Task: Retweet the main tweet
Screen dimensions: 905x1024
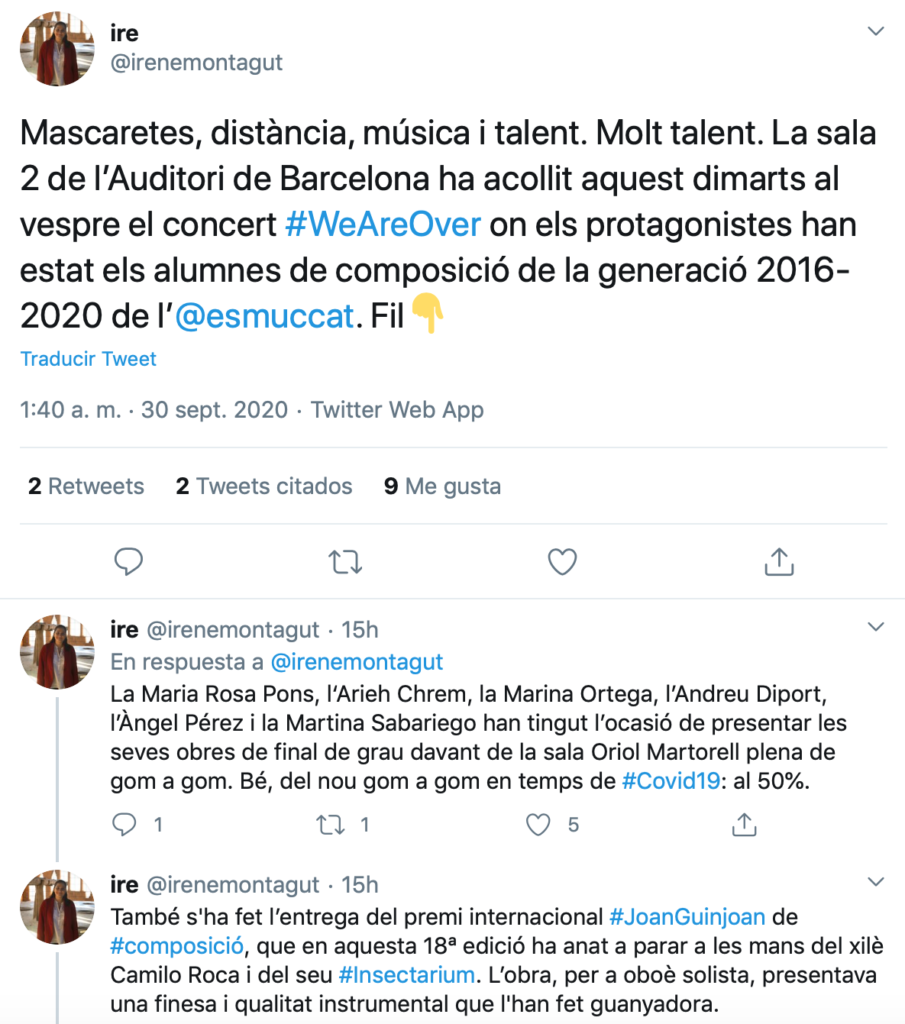Action: click(x=345, y=562)
